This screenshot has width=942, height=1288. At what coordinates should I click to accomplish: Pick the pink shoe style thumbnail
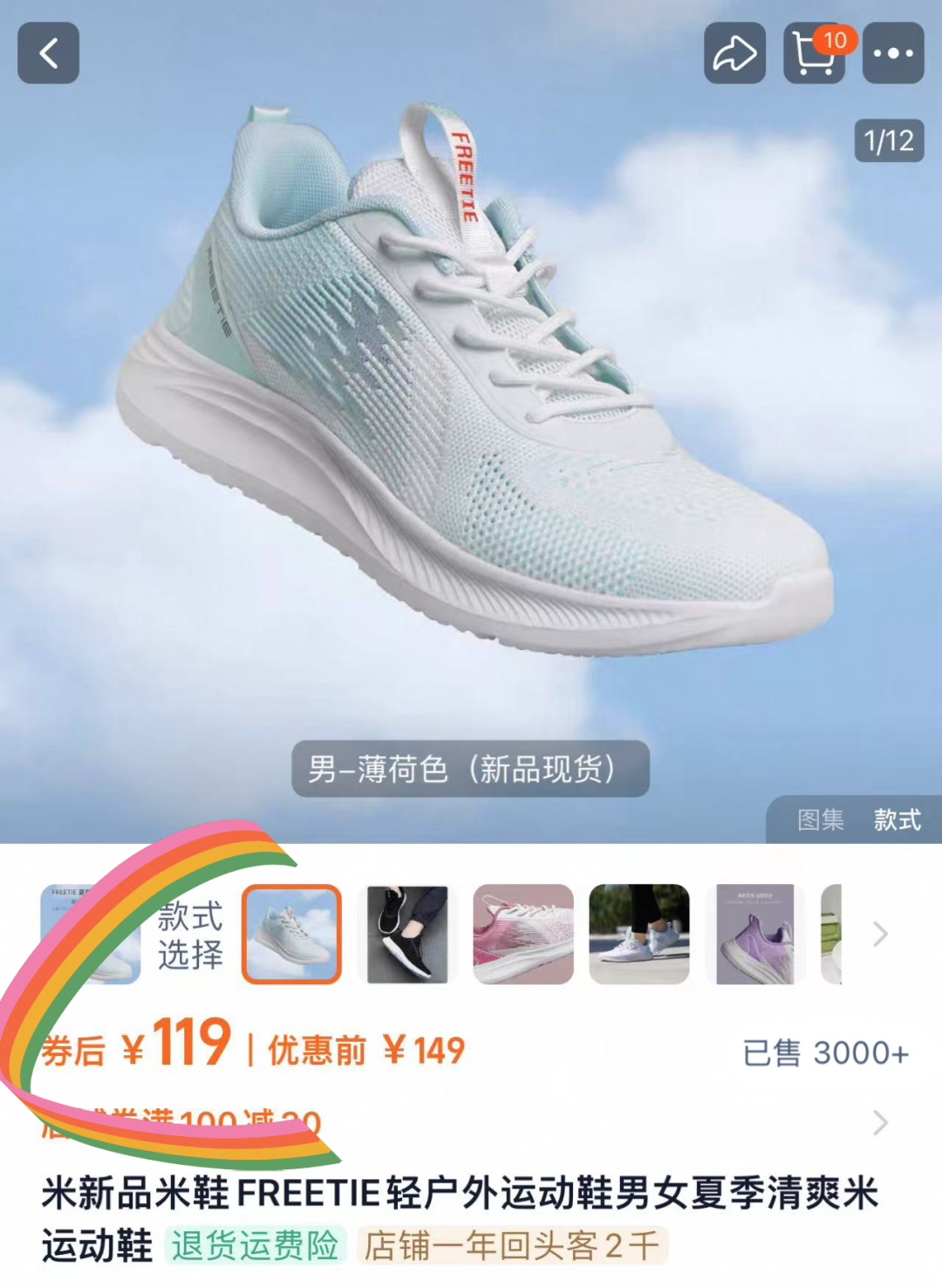click(x=523, y=934)
